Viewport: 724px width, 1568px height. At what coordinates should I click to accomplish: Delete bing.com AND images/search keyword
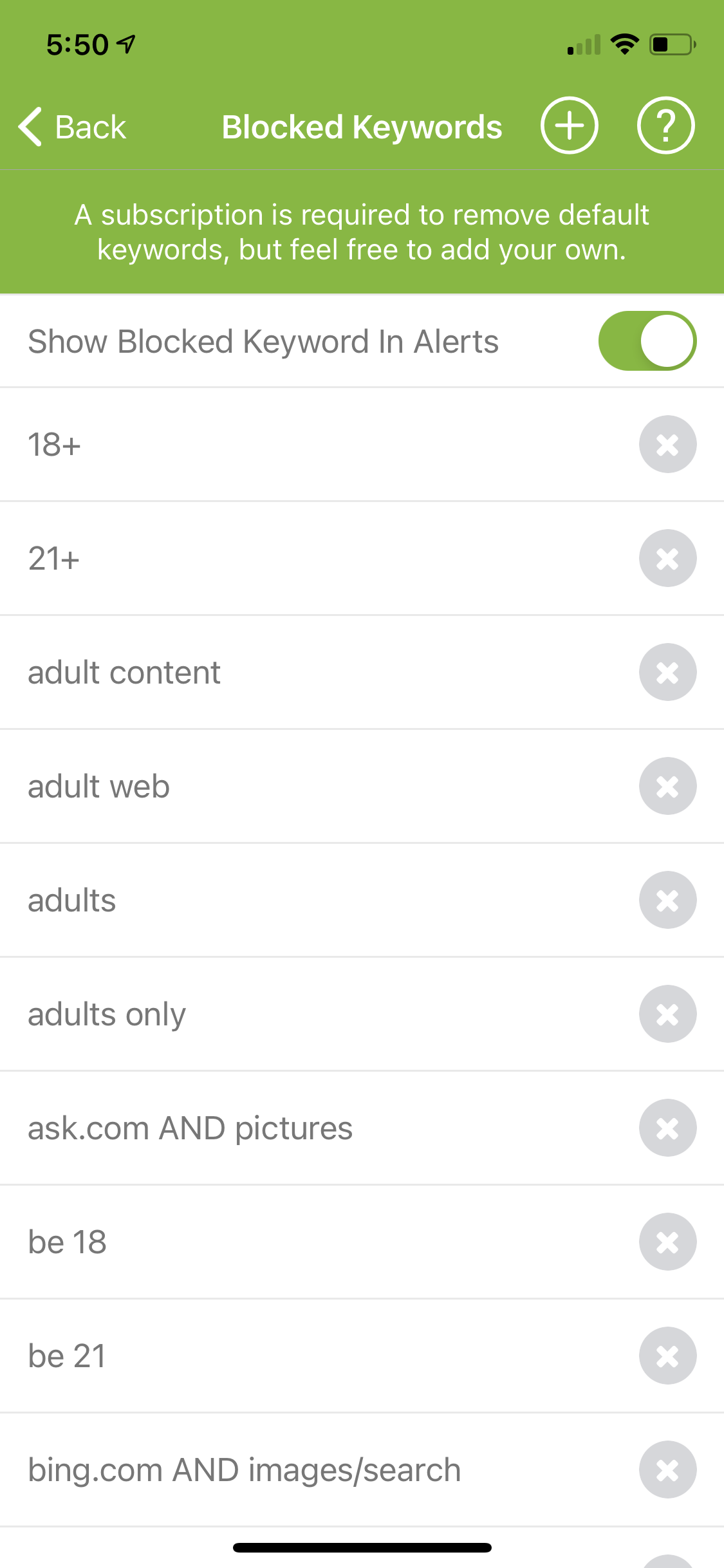pos(668,1470)
